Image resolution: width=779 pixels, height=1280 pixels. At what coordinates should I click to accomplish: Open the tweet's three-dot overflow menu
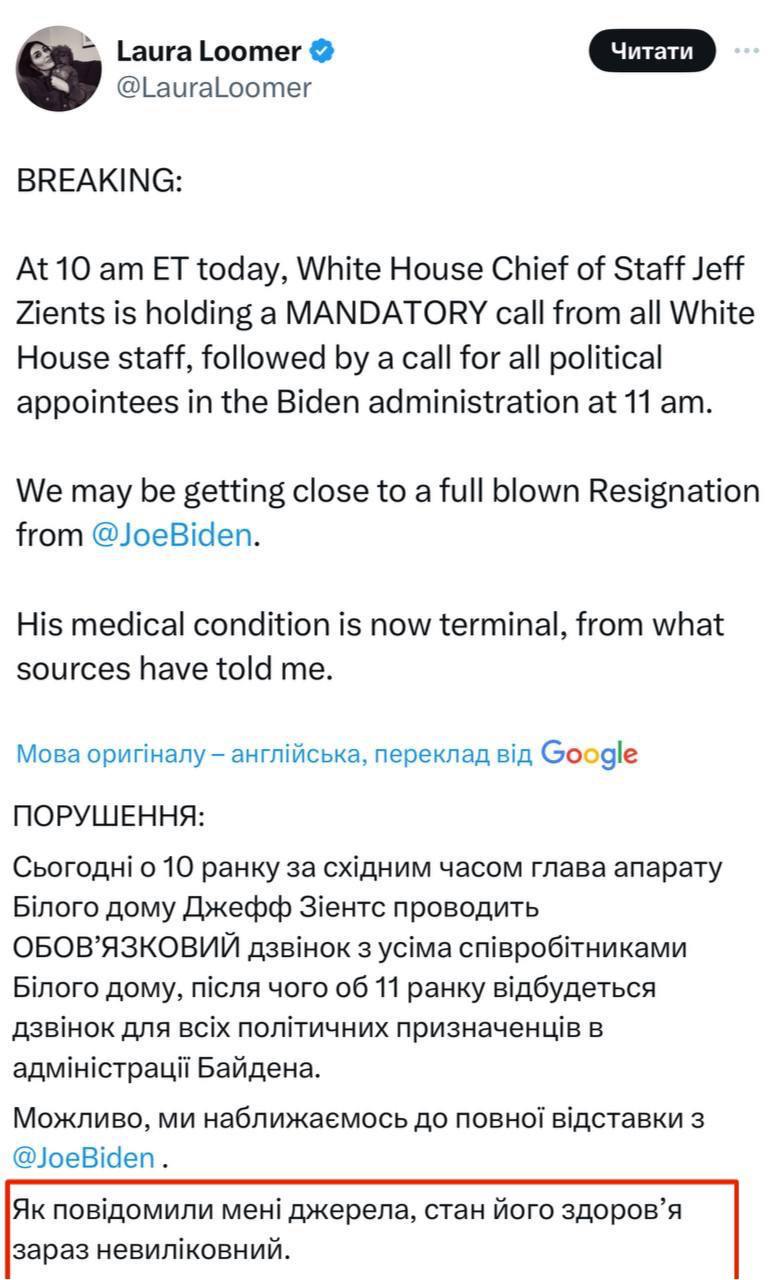(746, 51)
